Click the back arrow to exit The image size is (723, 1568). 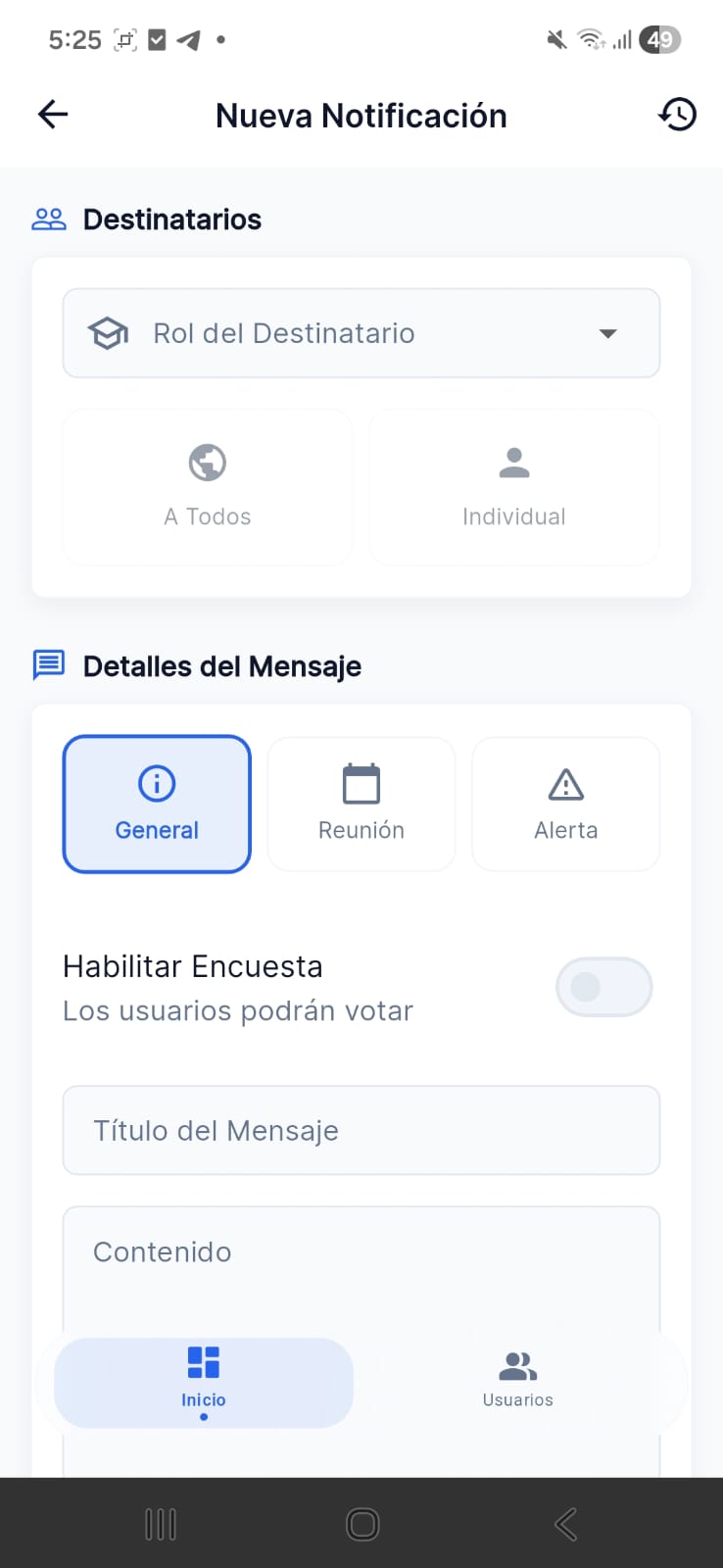coord(52,115)
